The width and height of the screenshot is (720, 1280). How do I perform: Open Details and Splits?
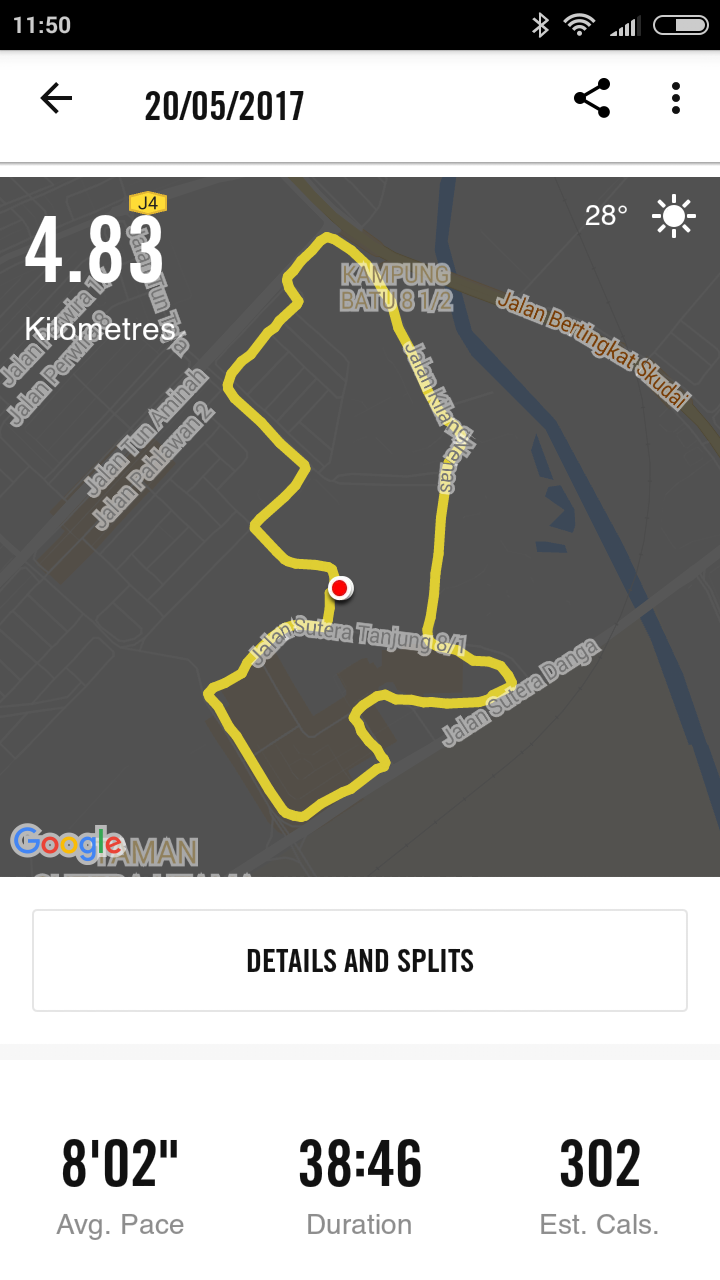(x=360, y=960)
